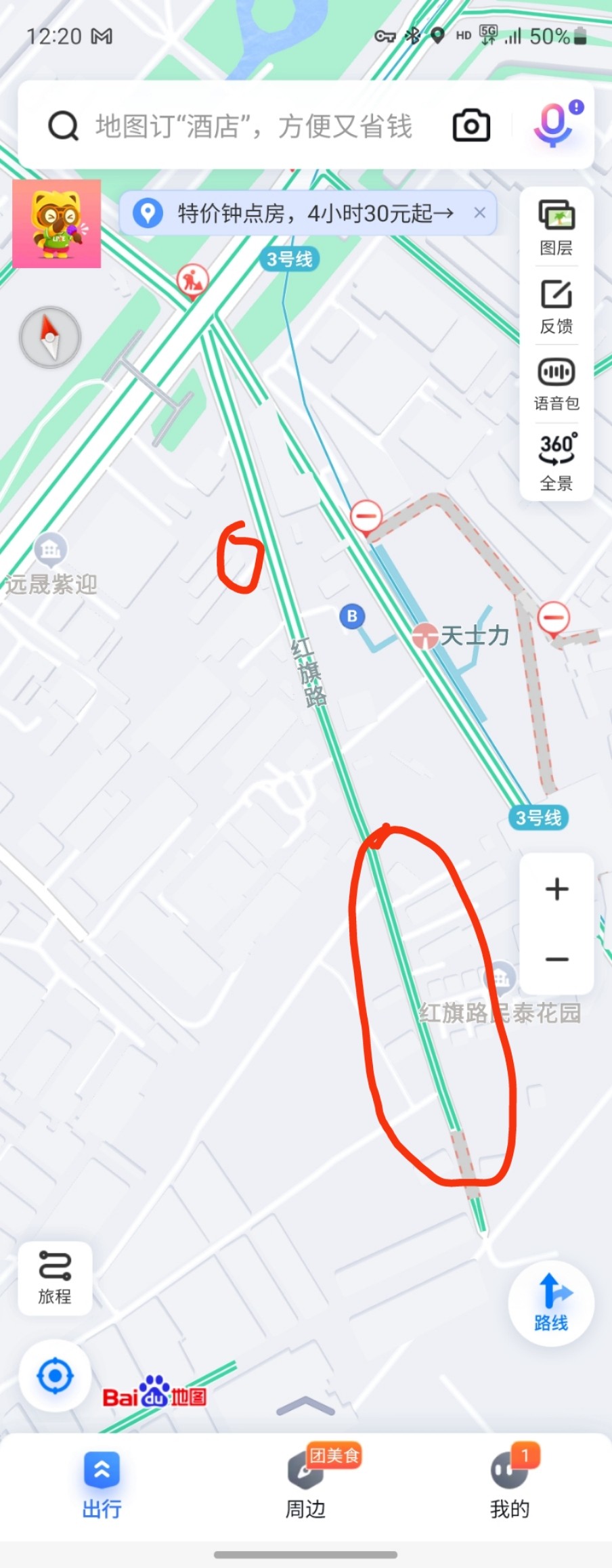
Task: Start voice search with the microphone
Action: [554, 125]
